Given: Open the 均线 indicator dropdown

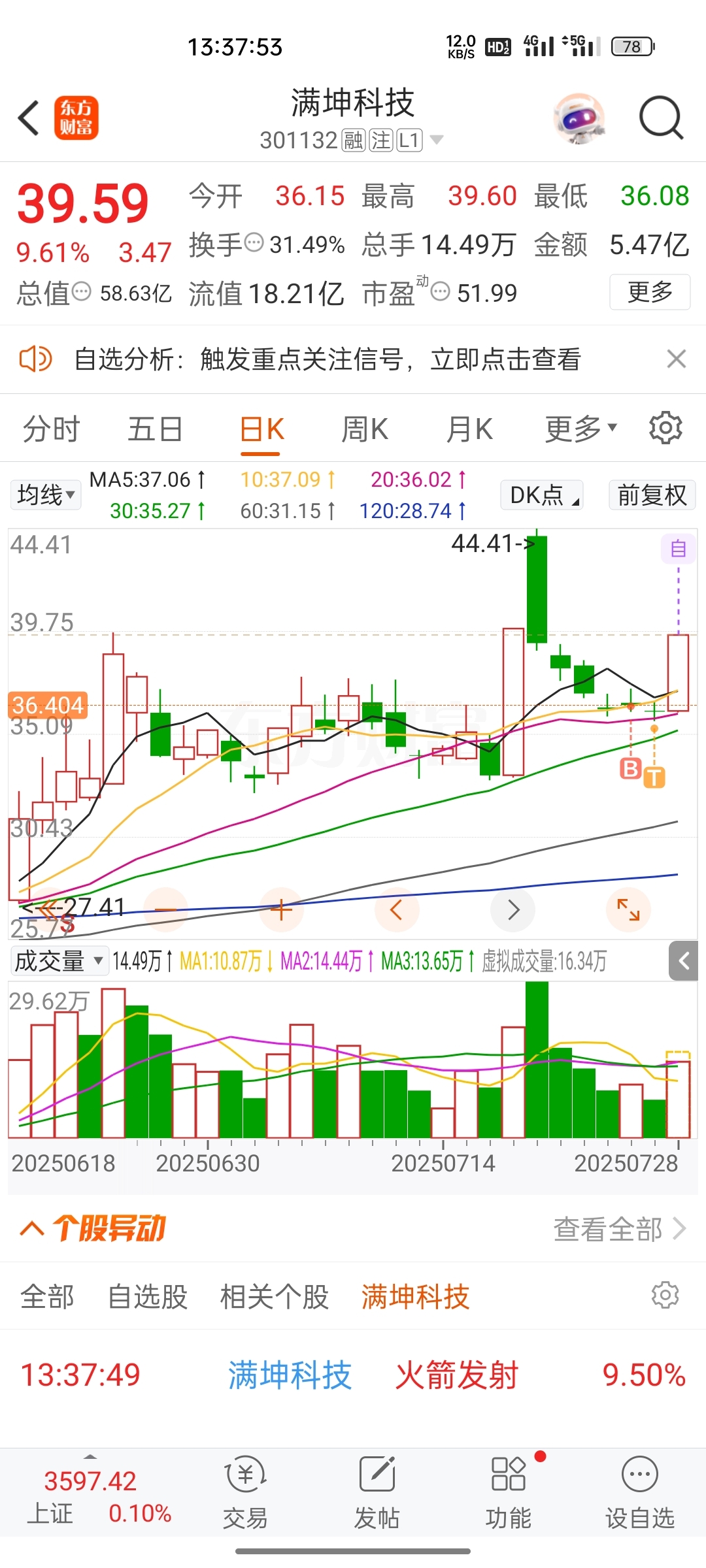Looking at the screenshot, I should (46, 495).
